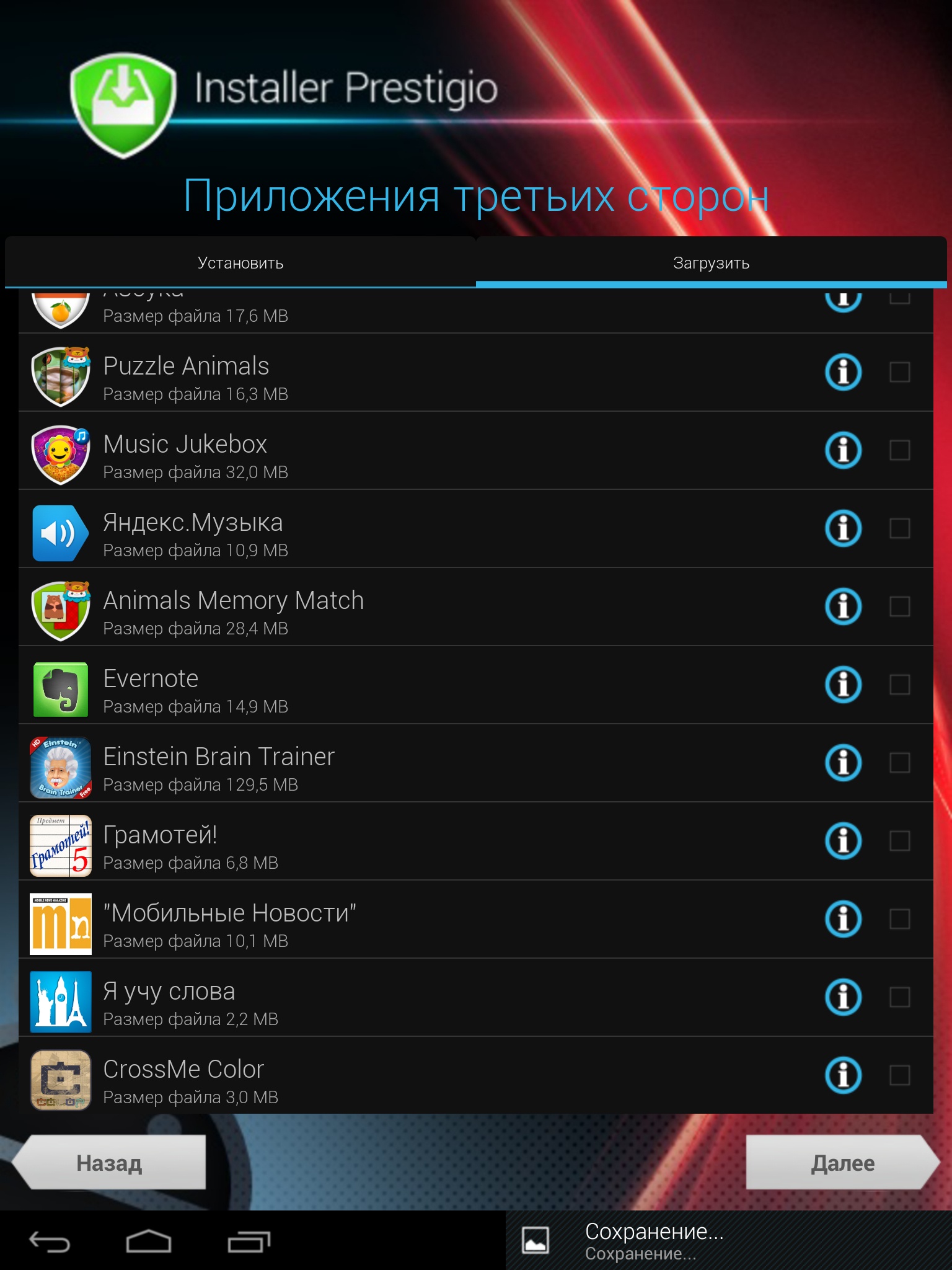This screenshot has height=1270, width=952.
Task: Select the Грамотей! checkbox
Action: 899,841
